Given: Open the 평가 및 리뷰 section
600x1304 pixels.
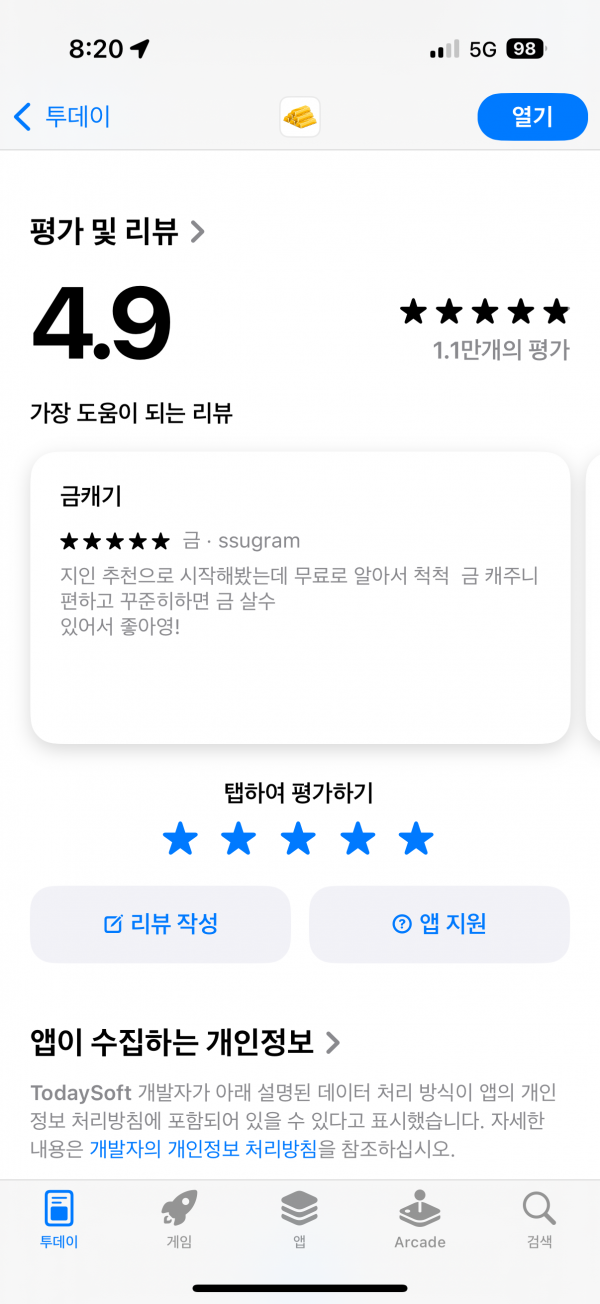Looking at the screenshot, I should click(118, 232).
